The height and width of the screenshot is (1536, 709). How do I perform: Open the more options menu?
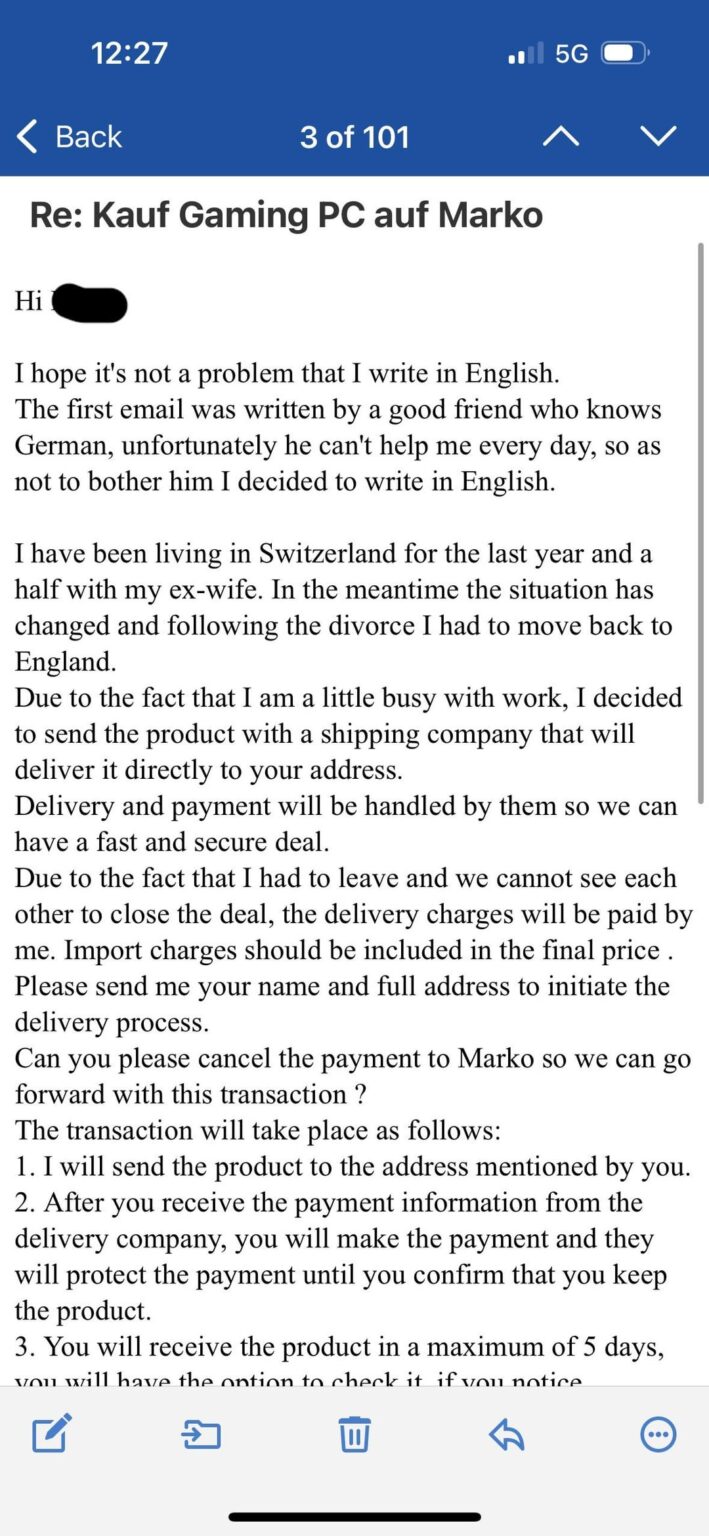tap(658, 1435)
